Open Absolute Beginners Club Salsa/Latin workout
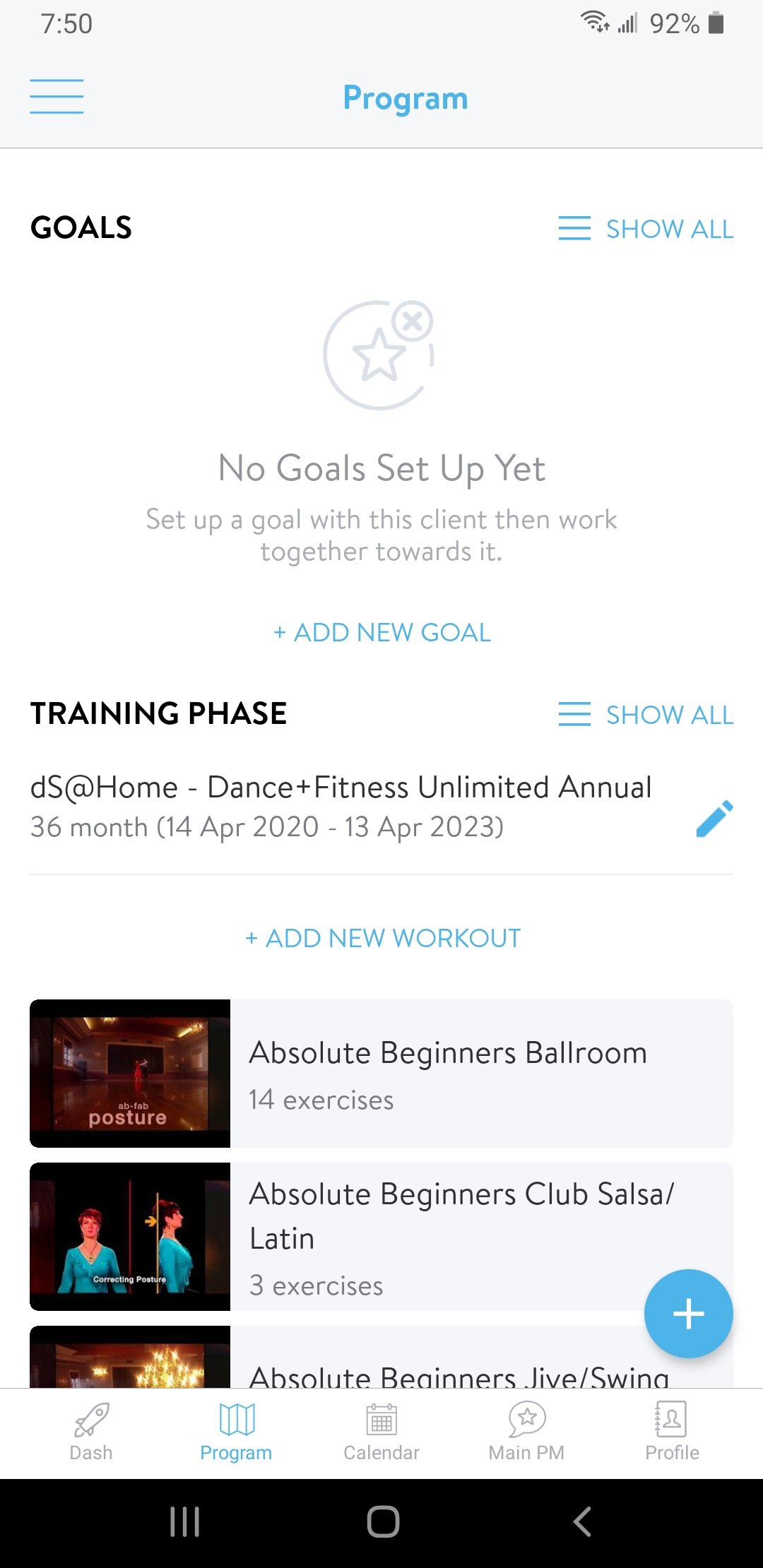 381,1237
